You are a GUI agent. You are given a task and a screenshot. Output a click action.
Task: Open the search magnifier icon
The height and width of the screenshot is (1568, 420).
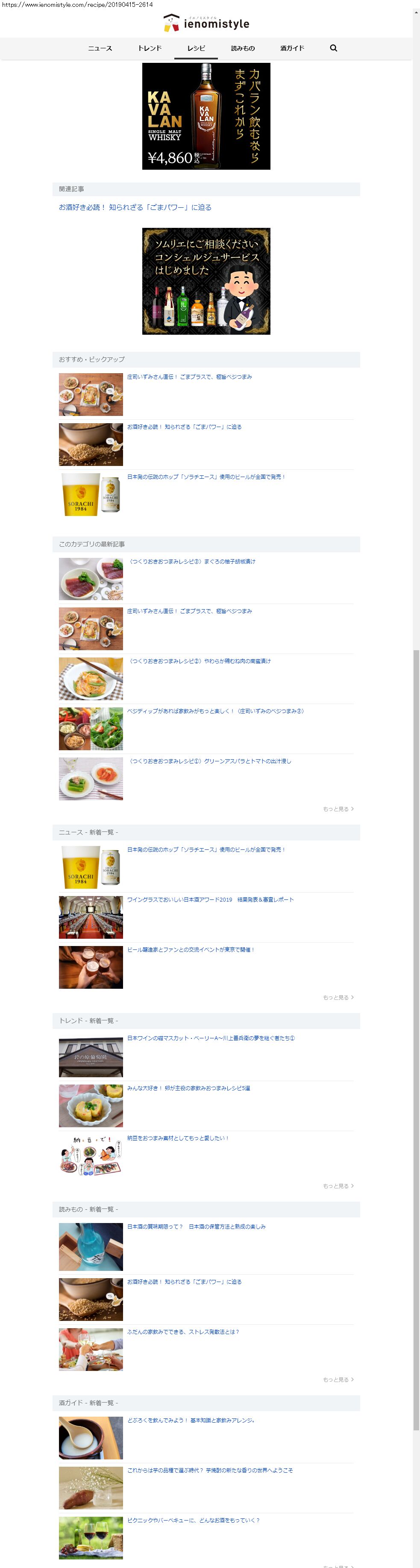(x=334, y=48)
